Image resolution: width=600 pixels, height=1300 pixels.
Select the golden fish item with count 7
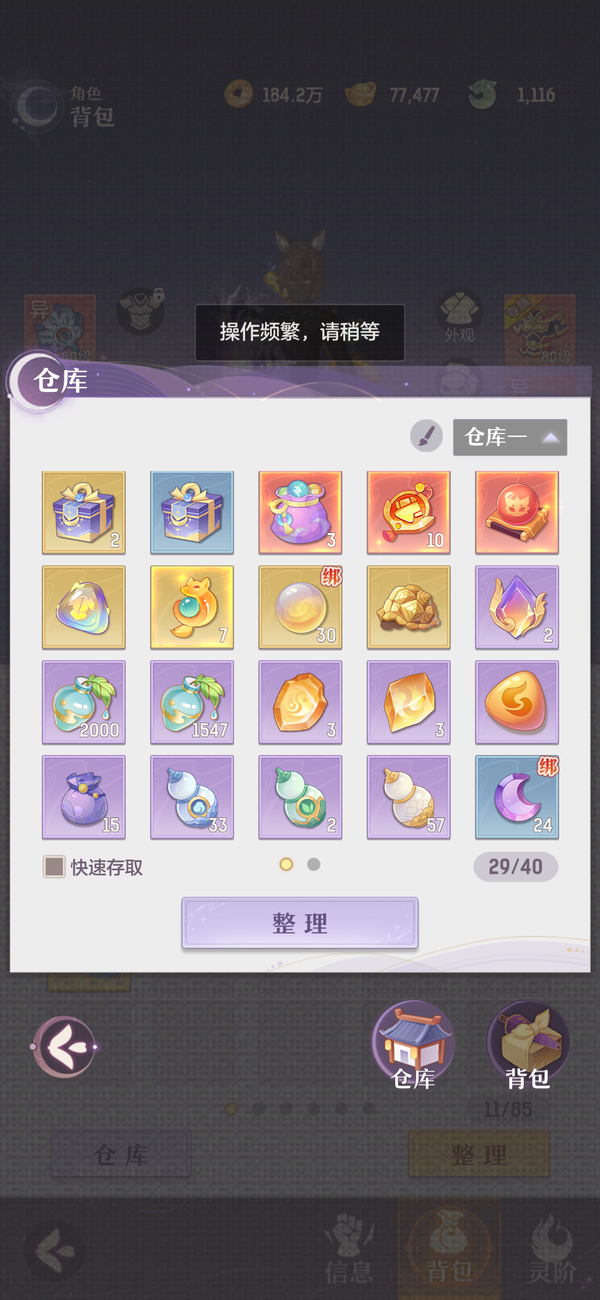click(192, 608)
